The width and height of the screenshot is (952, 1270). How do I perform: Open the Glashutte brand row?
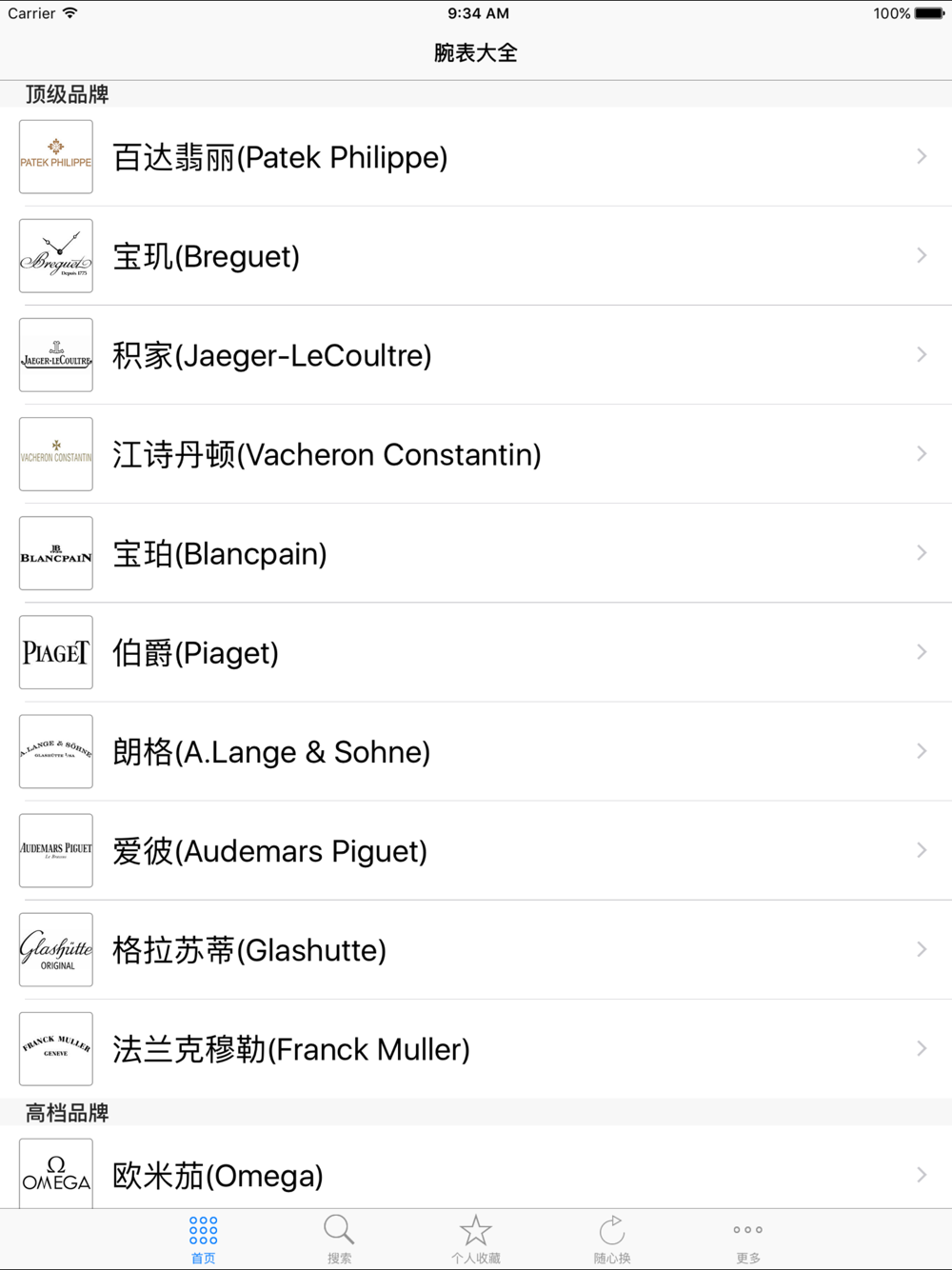pos(476,949)
